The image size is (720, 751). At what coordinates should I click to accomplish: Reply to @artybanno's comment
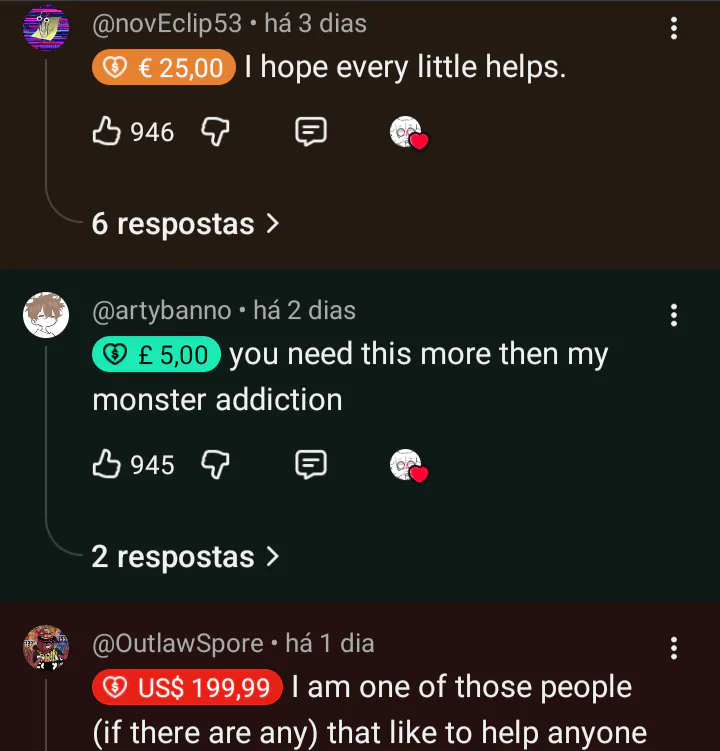click(311, 464)
